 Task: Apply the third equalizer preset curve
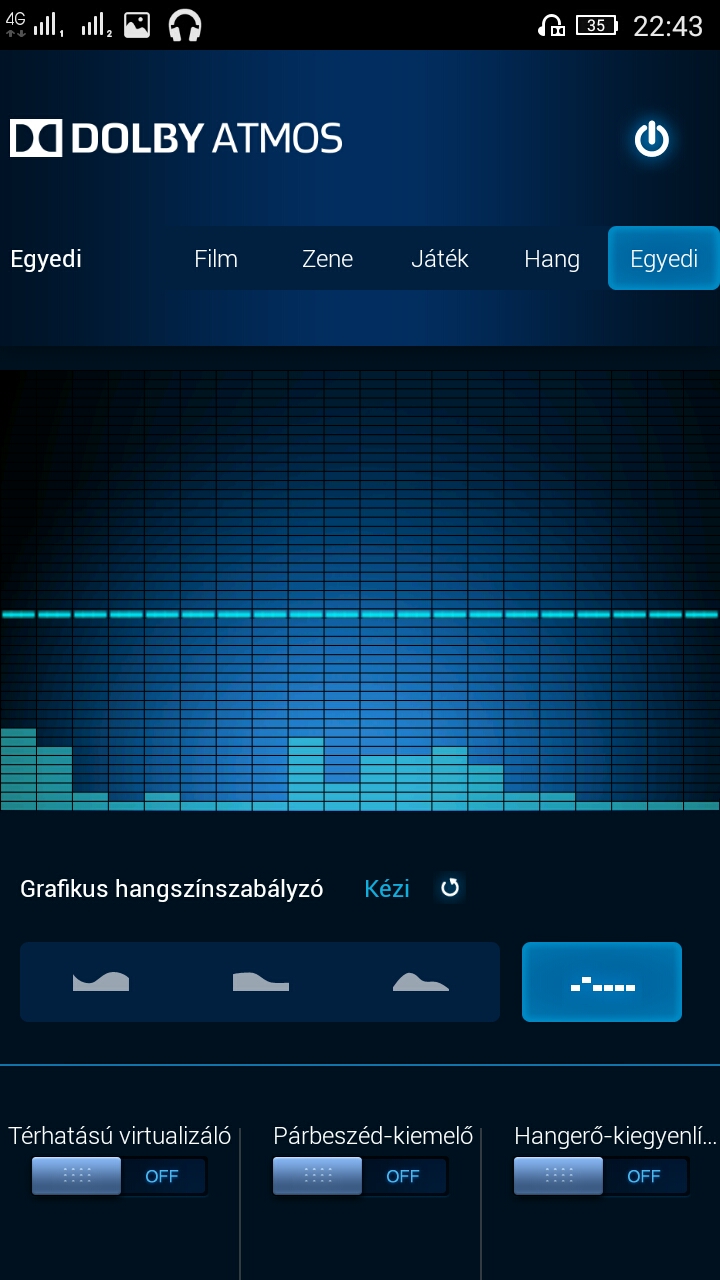coord(421,982)
